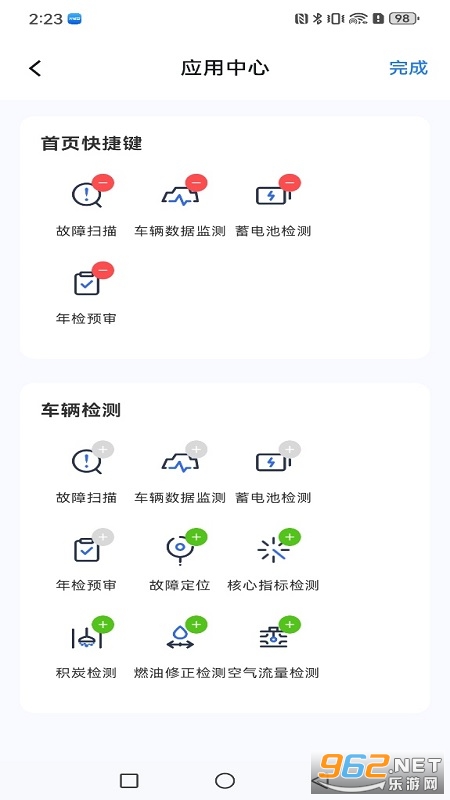Add 空气流量检测 to homepage shortcuts
The width and height of the screenshot is (450, 800).
290,624
